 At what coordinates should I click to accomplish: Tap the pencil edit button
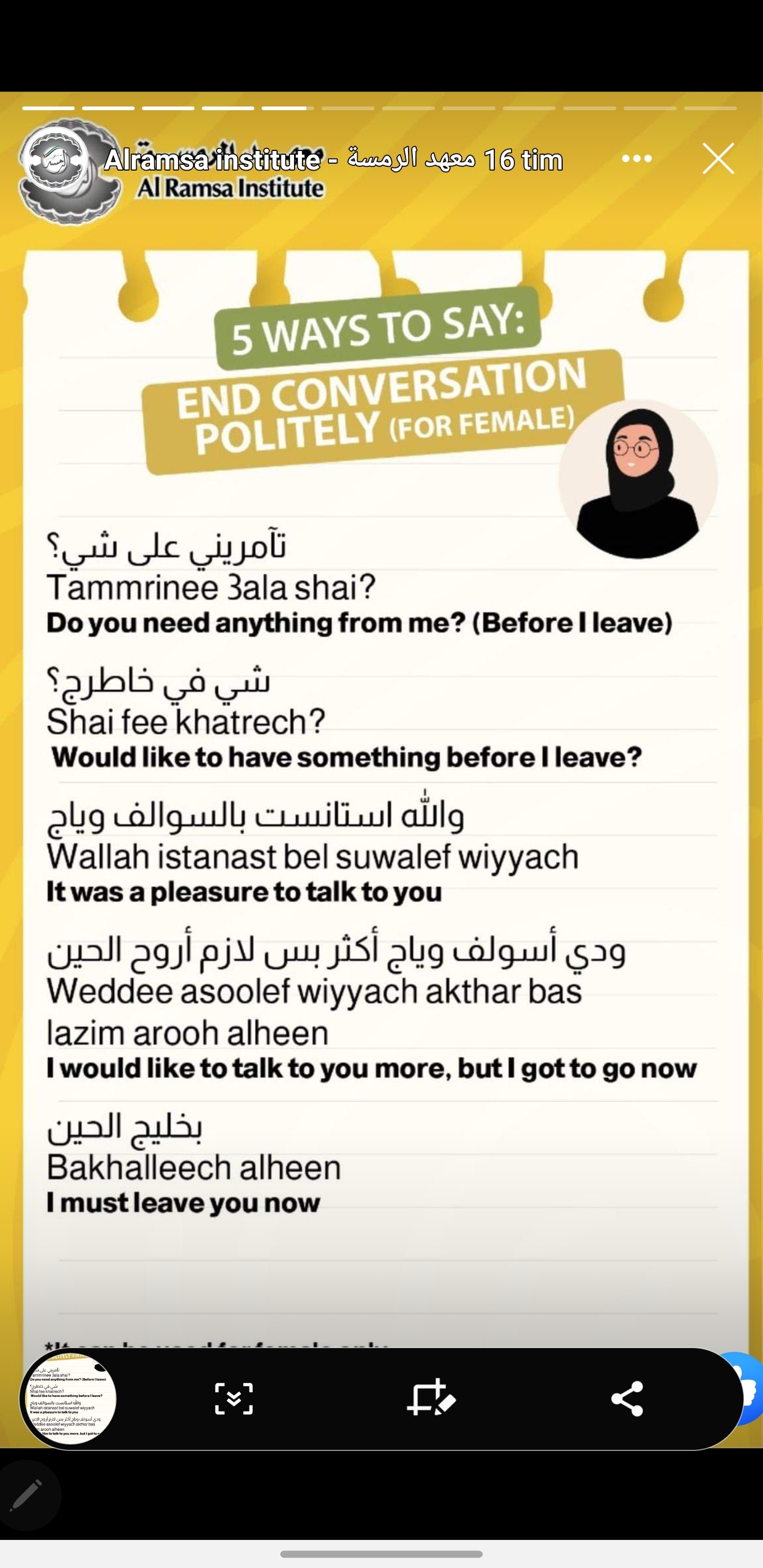pos(27,1495)
